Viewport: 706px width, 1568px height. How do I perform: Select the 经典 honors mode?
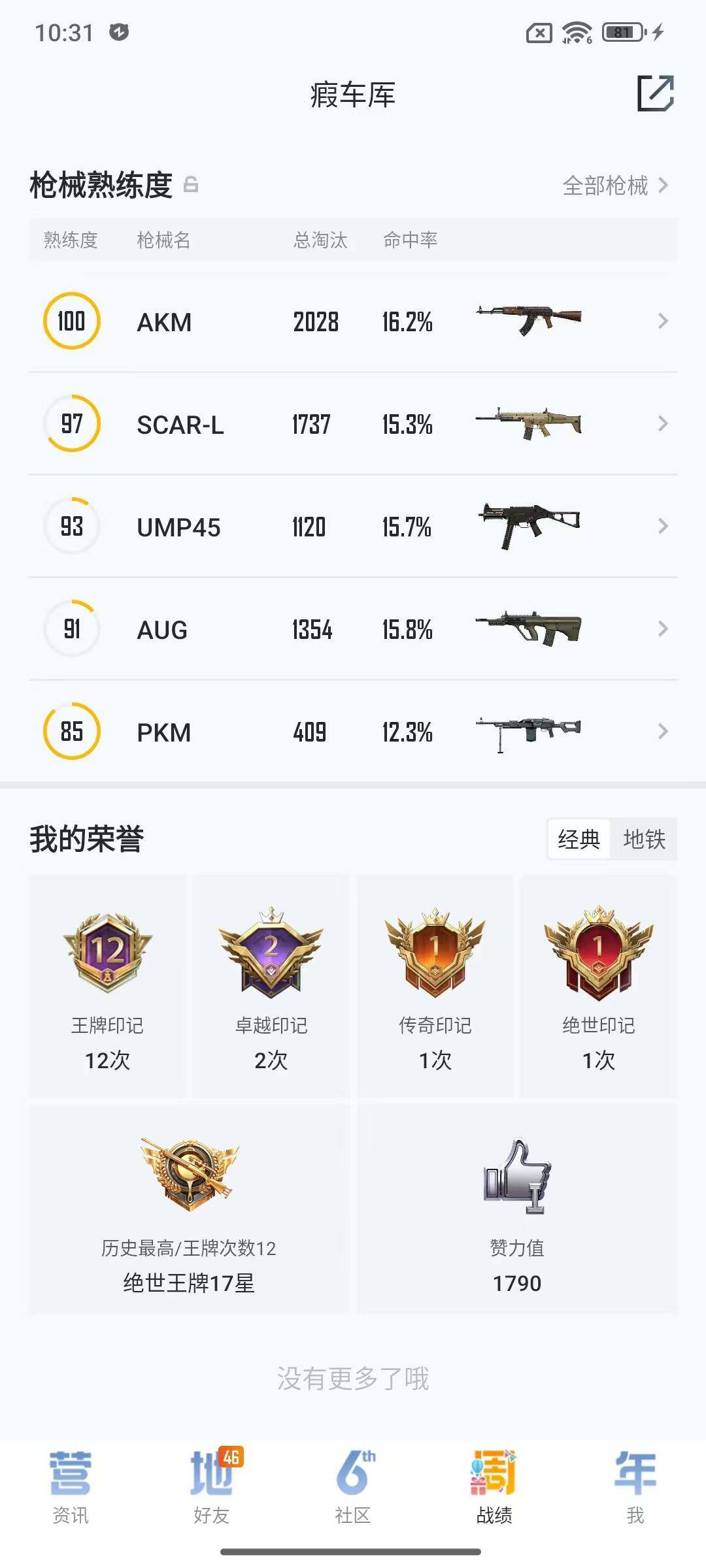click(579, 840)
